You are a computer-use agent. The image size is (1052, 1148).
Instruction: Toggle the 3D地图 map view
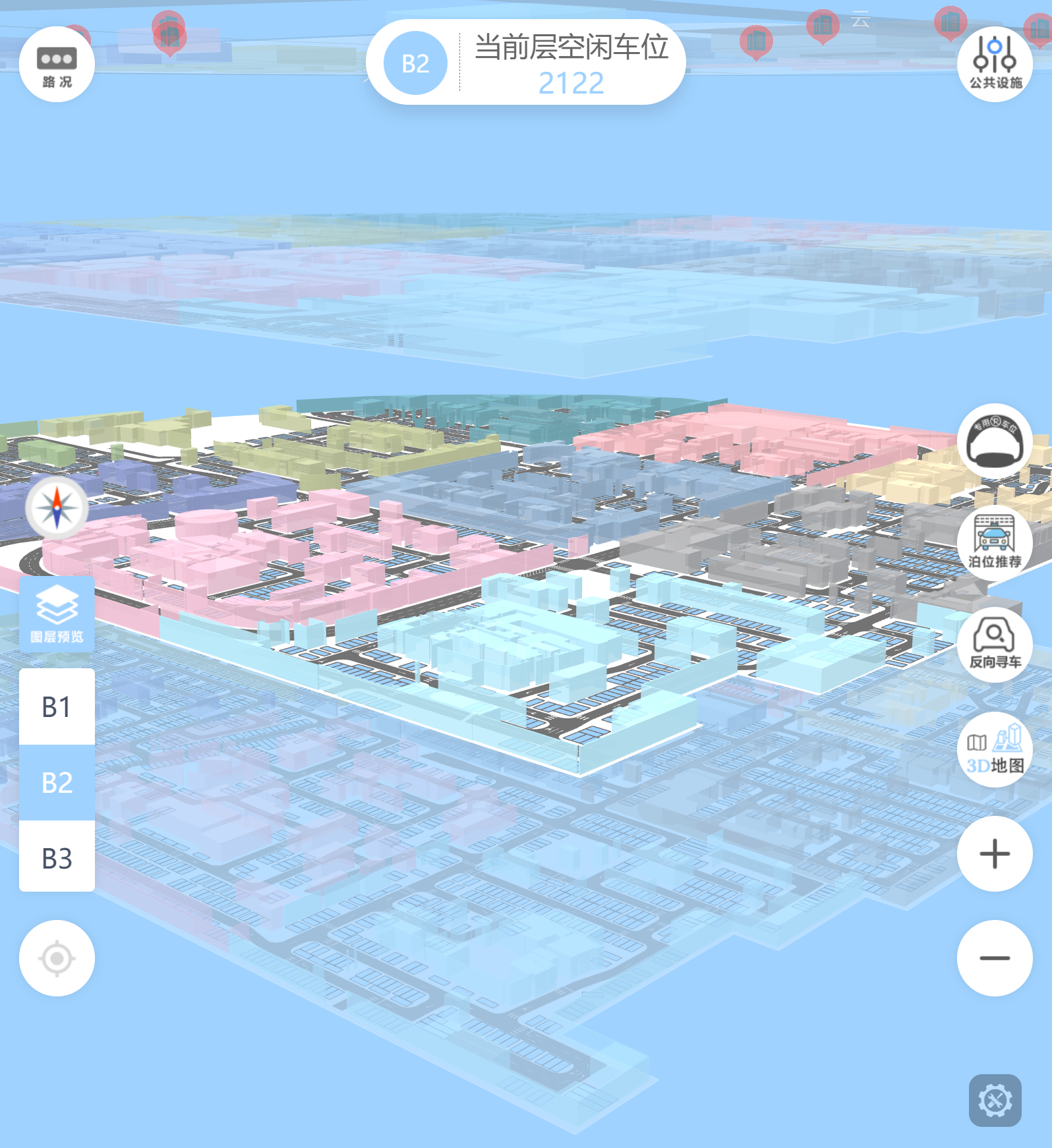click(995, 750)
